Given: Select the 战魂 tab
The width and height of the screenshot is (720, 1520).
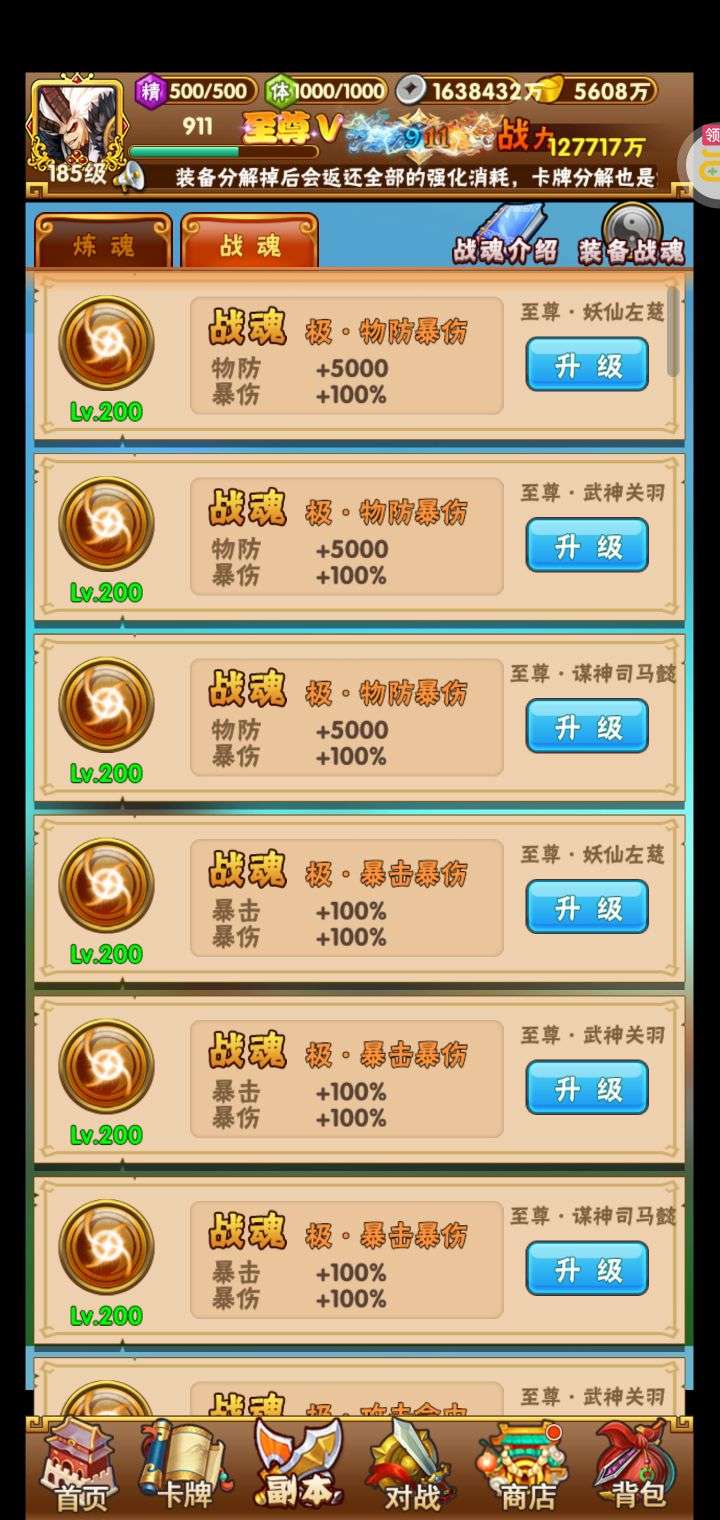Looking at the screenshot, I should tap(249, 243).
